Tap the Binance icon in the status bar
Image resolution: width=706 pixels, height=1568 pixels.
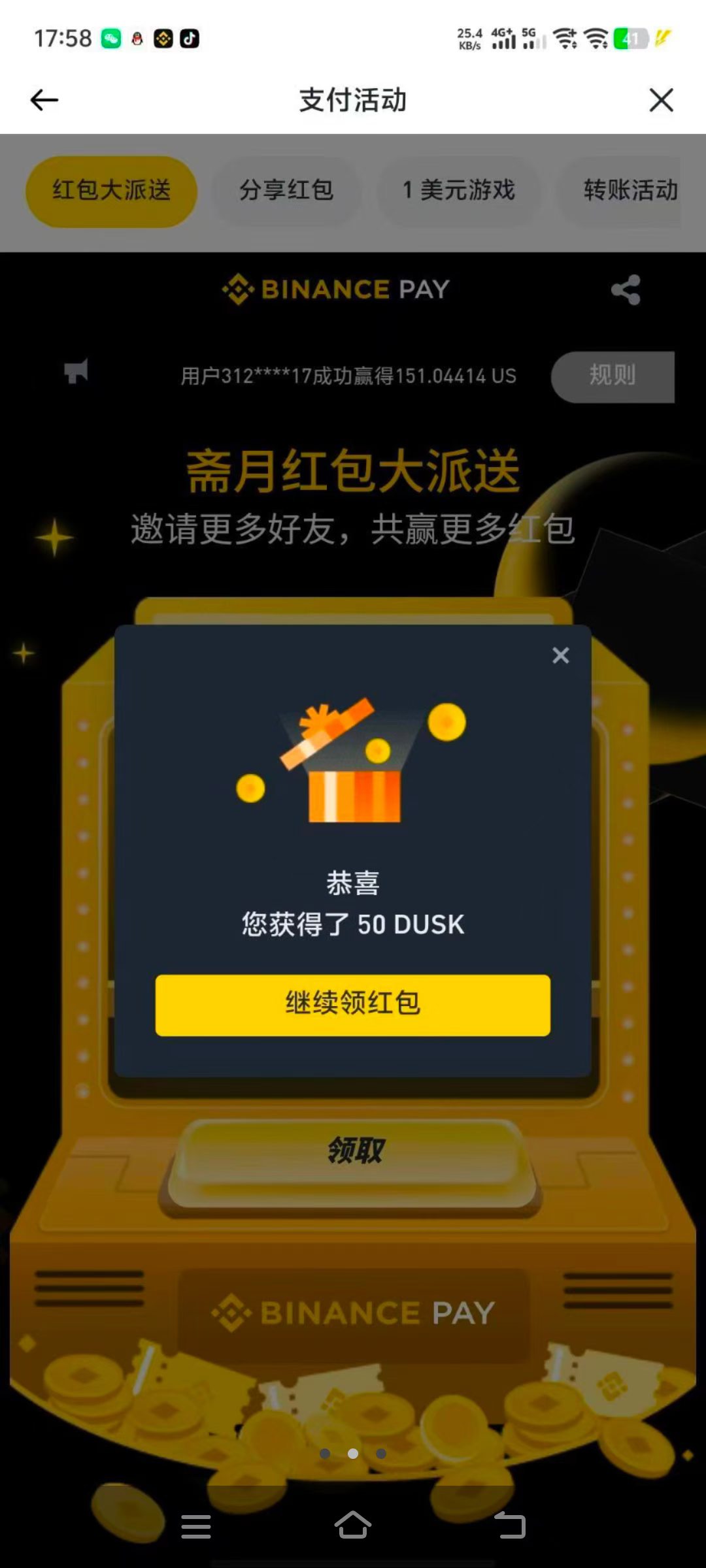pyautogui.click(x=164, y=39)
